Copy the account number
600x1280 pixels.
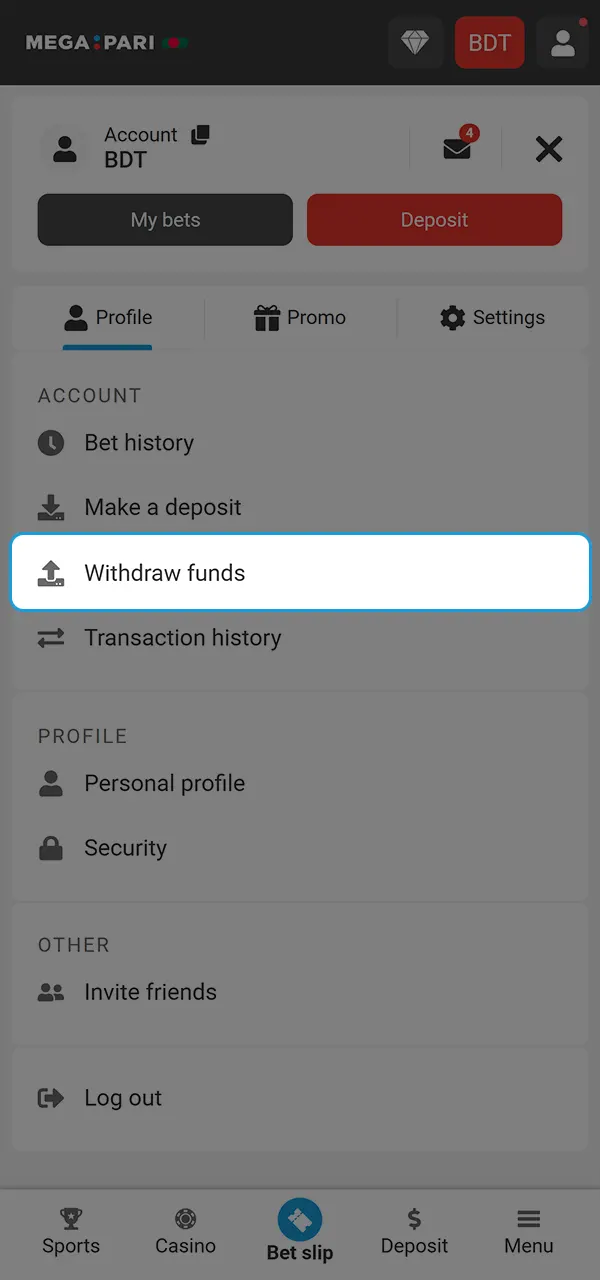(200, 134)
